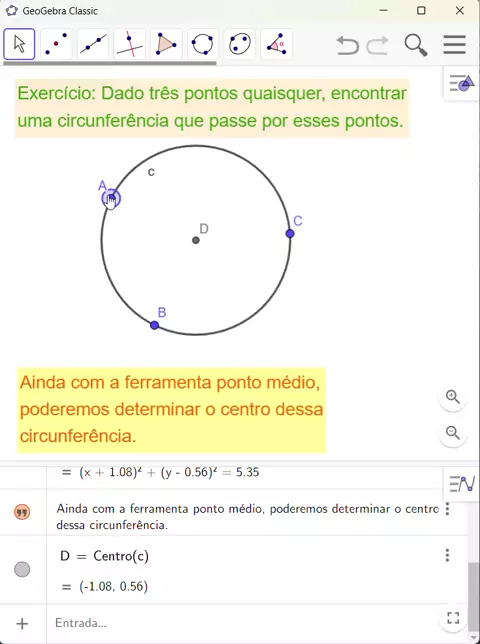
Task: Undo the last action
Action: click(x=347, y=45)
